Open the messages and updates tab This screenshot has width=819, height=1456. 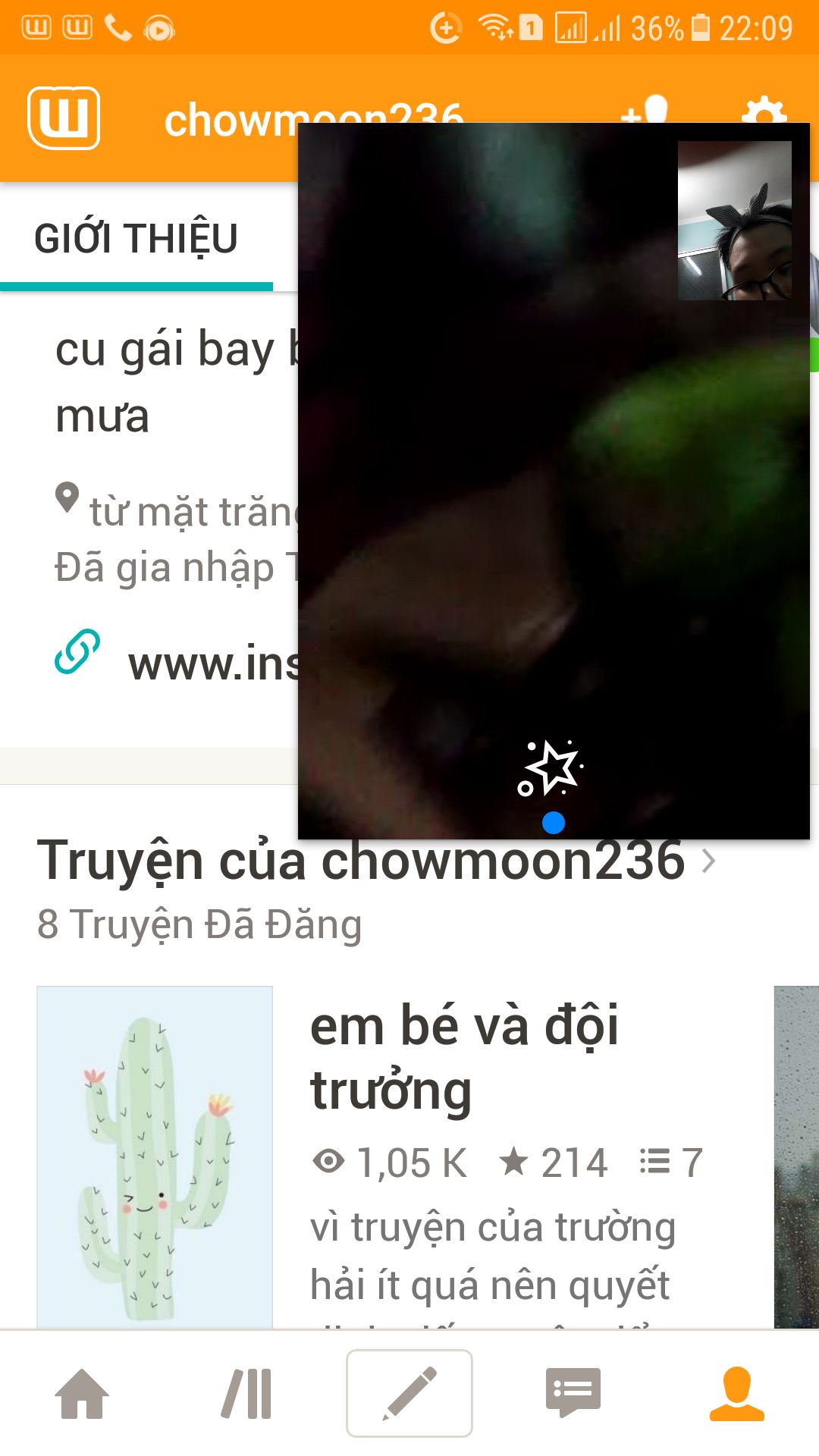click(x=573, y=1394)
